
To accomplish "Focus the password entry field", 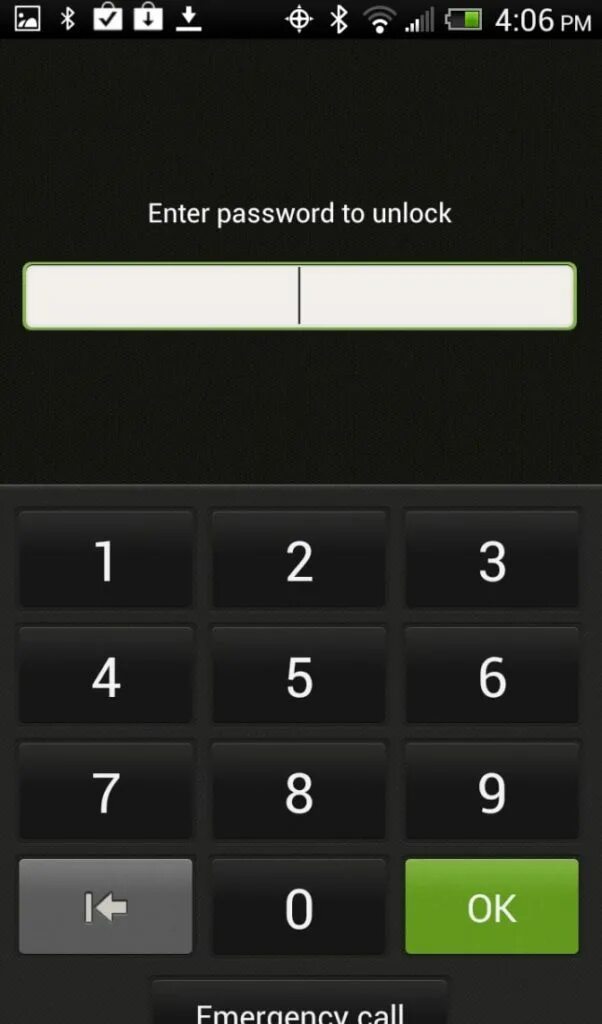I will tap(300, 296).
